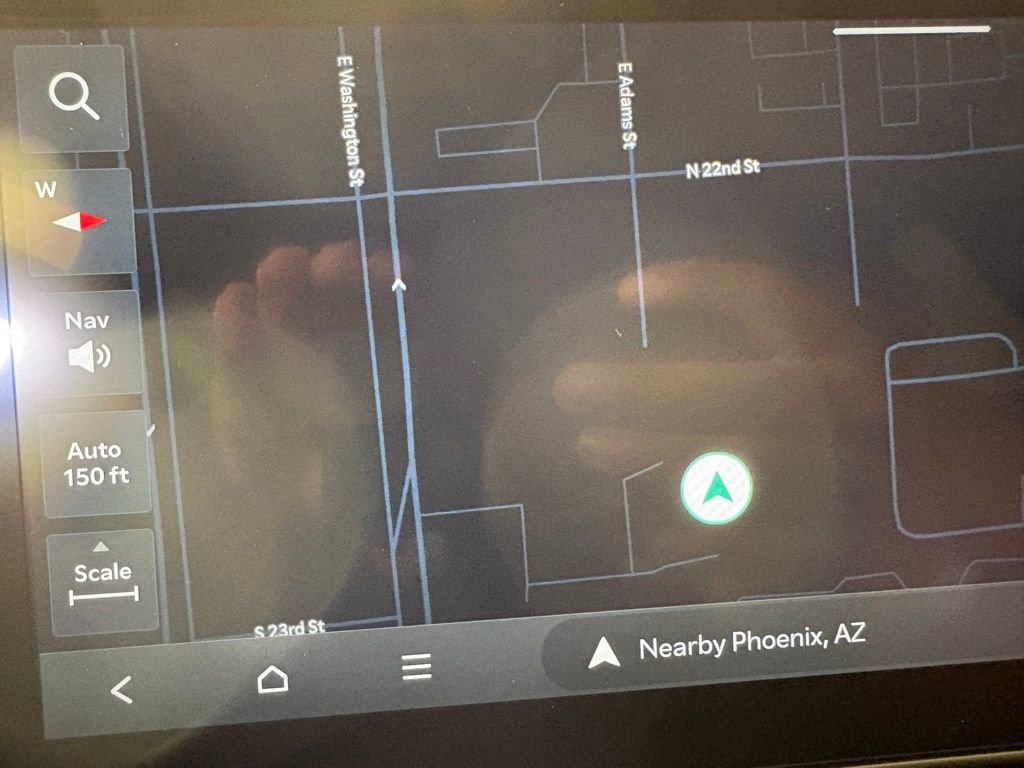Open the Scale control

pyautogui.click(x=103, y=582)
